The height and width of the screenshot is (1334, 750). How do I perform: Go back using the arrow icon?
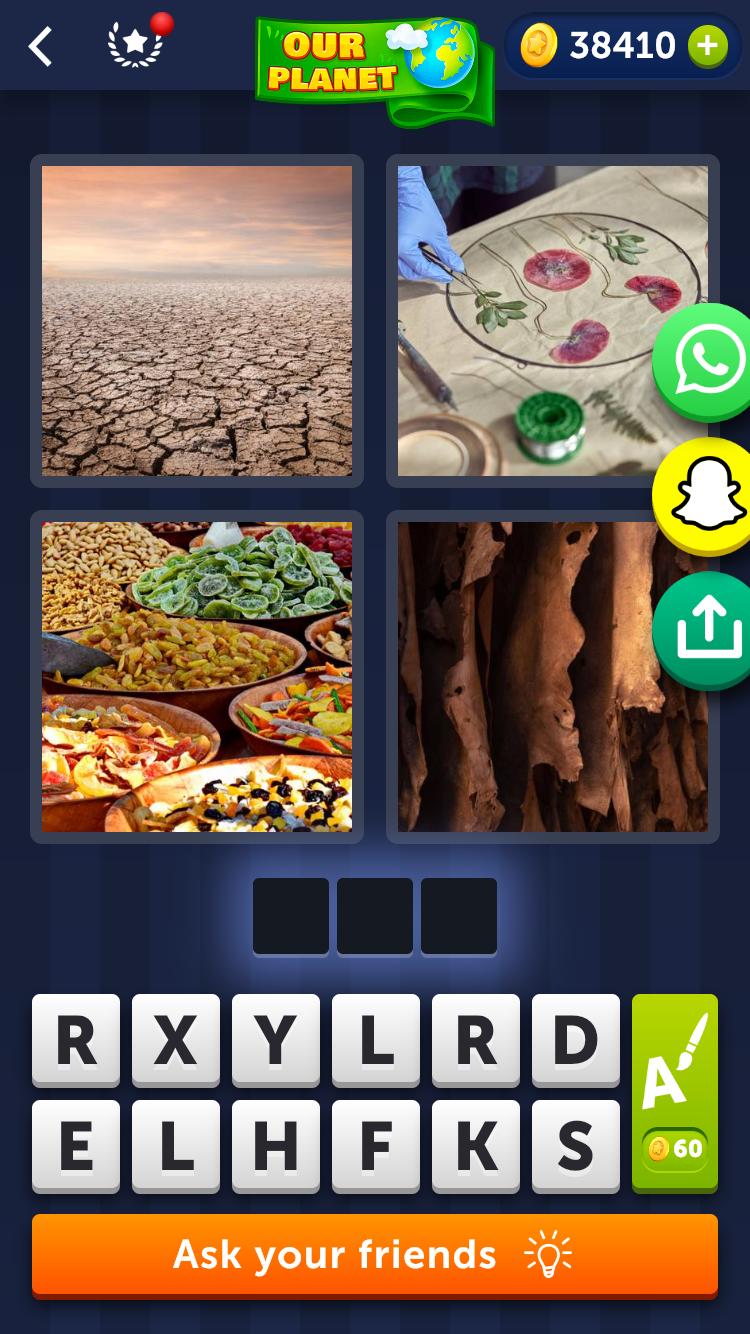[x=40, y=46]
